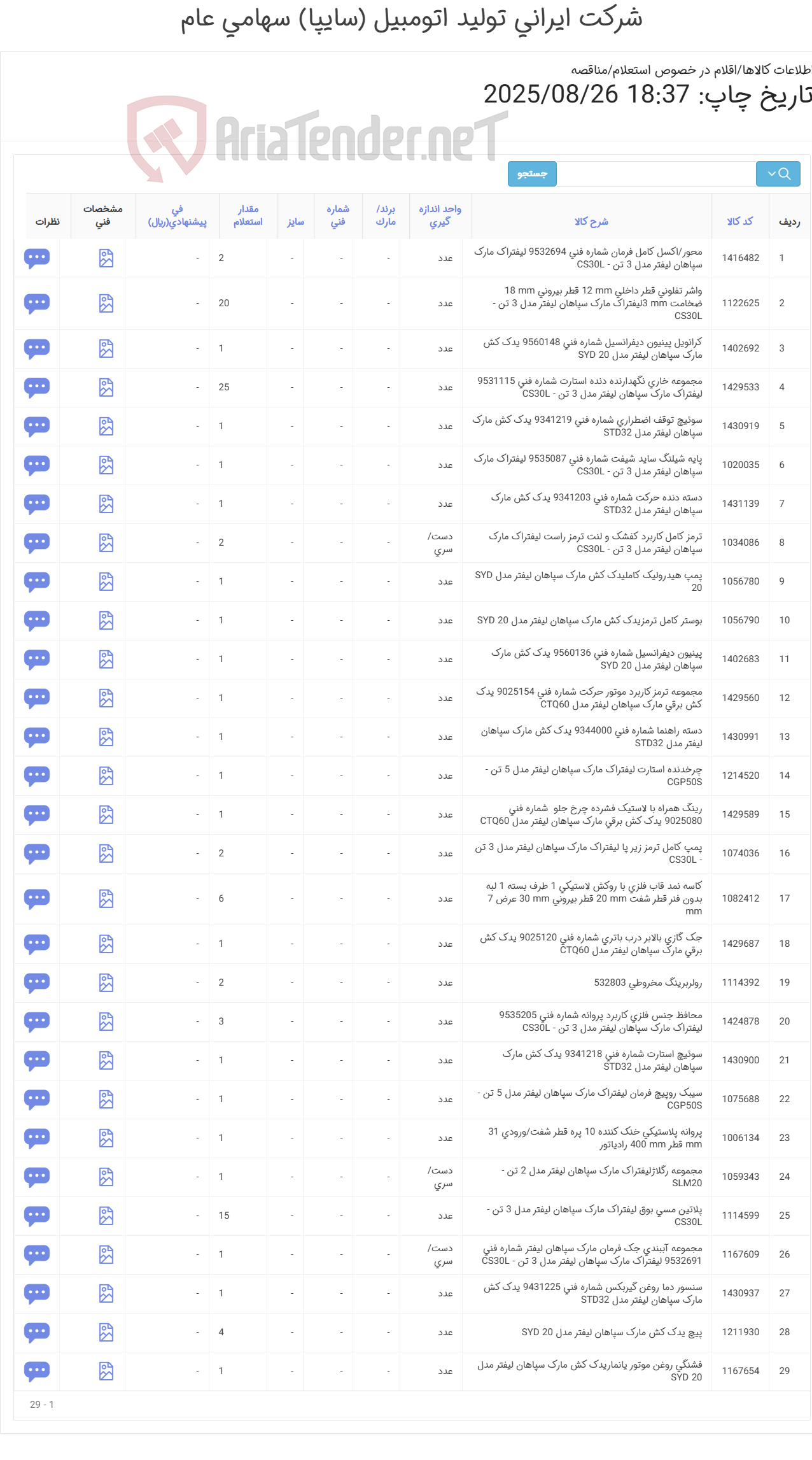Open comments for tapered roller bearing 532803
The image size is (812, 1460).
[38, 982]
